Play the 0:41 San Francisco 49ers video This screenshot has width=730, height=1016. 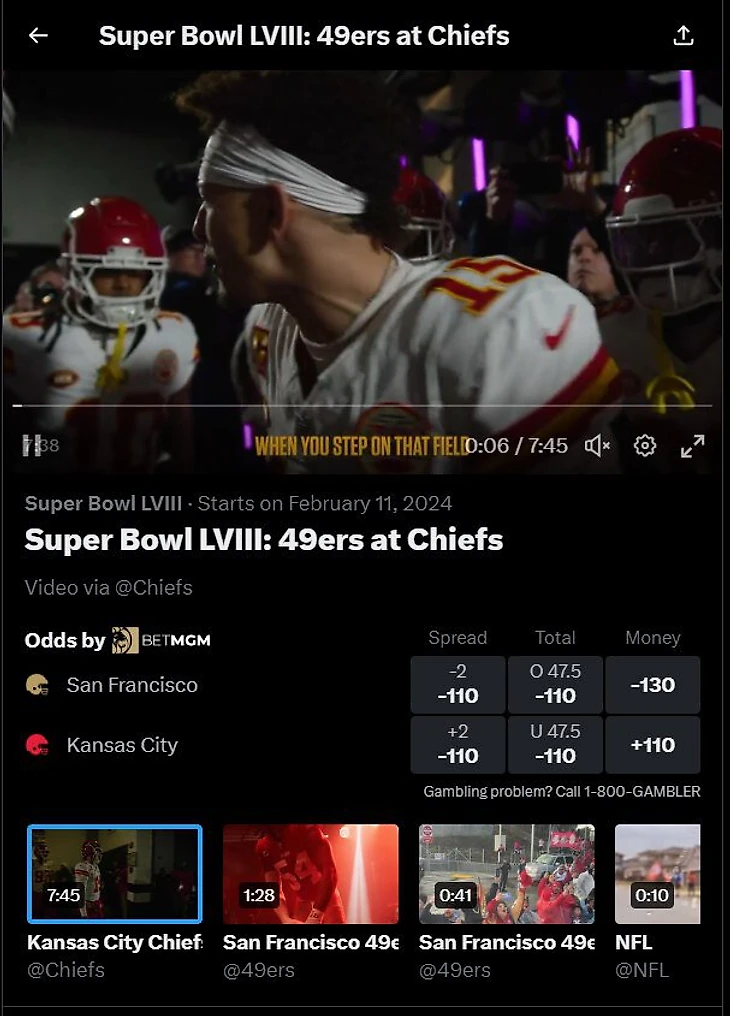[x=506, y=874]
